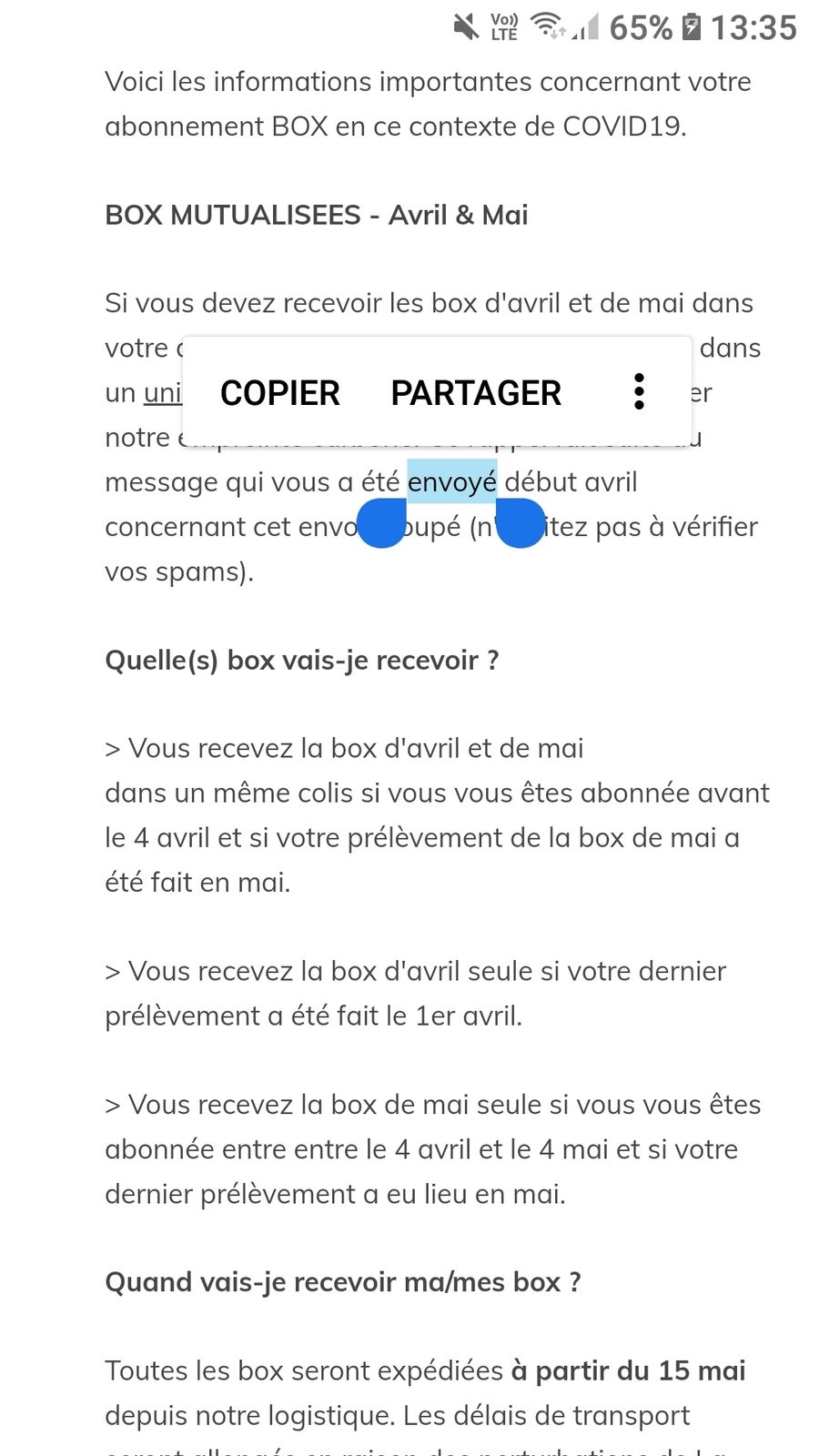
Task: Open the three-dot selection overflow menu
Action: point(639,391)
